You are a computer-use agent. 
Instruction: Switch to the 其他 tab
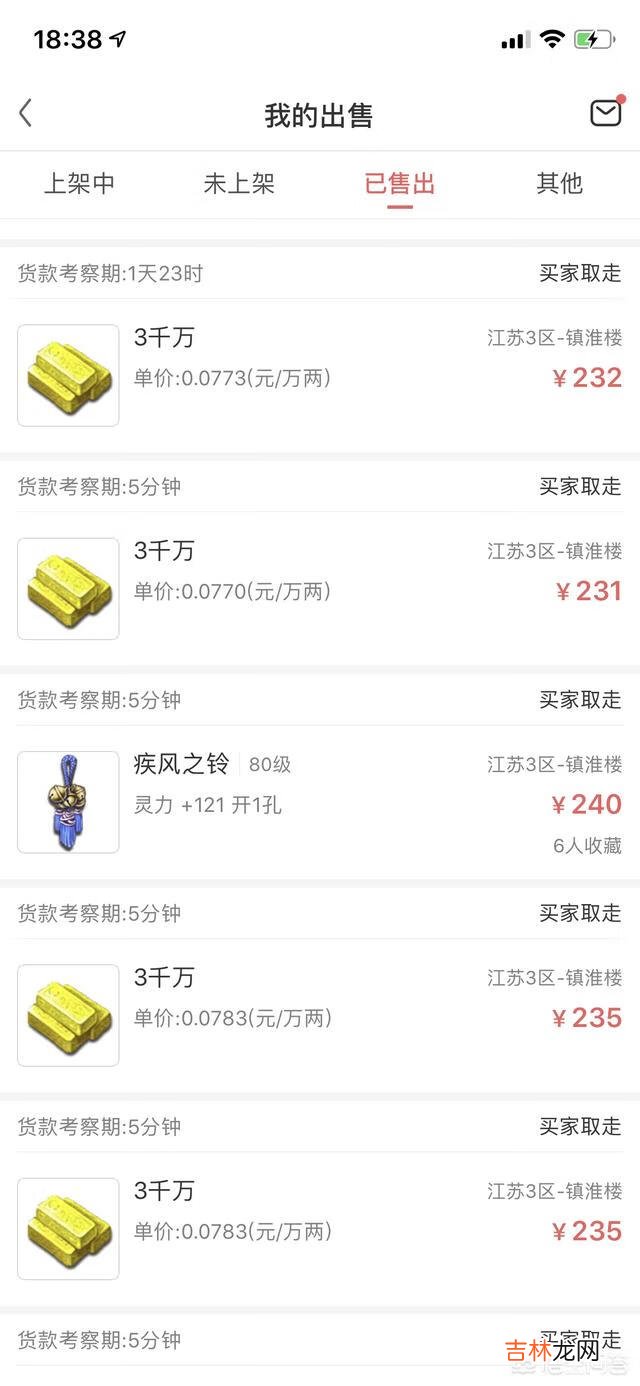pos(559,184)
